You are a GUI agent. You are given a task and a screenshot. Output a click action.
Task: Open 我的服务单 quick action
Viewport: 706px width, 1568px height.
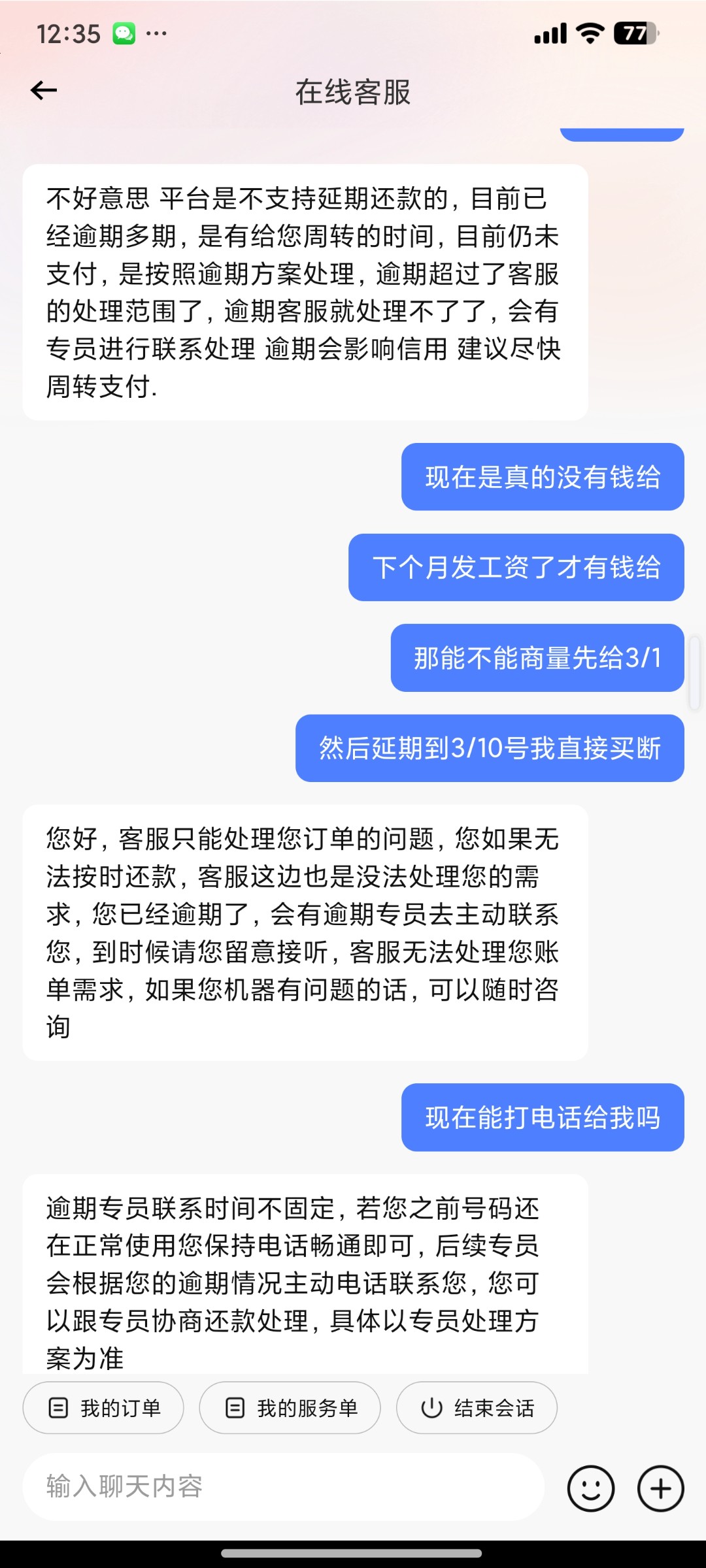[290, 1408]
